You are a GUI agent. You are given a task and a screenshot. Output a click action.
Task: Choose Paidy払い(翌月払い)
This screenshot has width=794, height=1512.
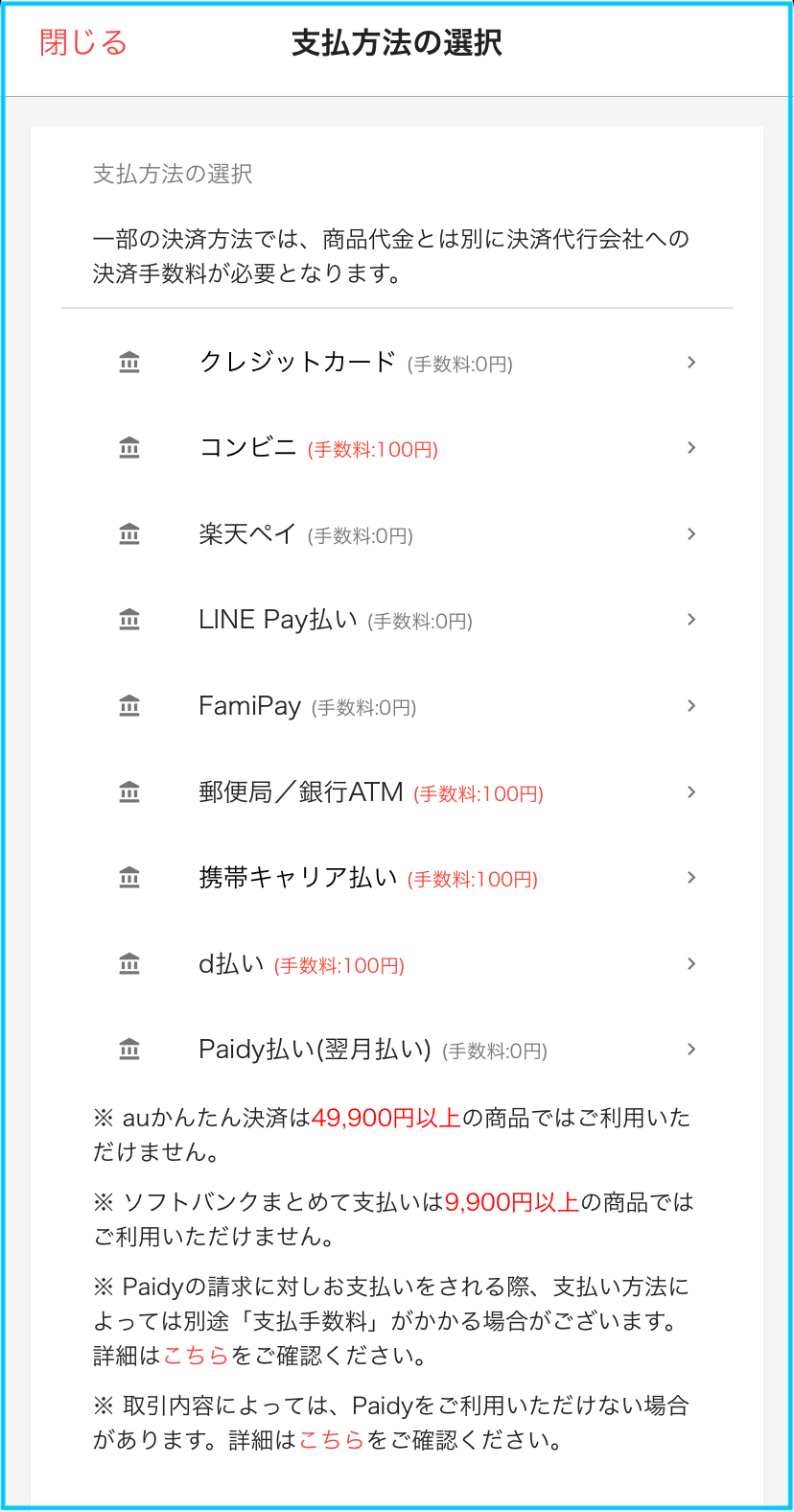[397, 1050]
